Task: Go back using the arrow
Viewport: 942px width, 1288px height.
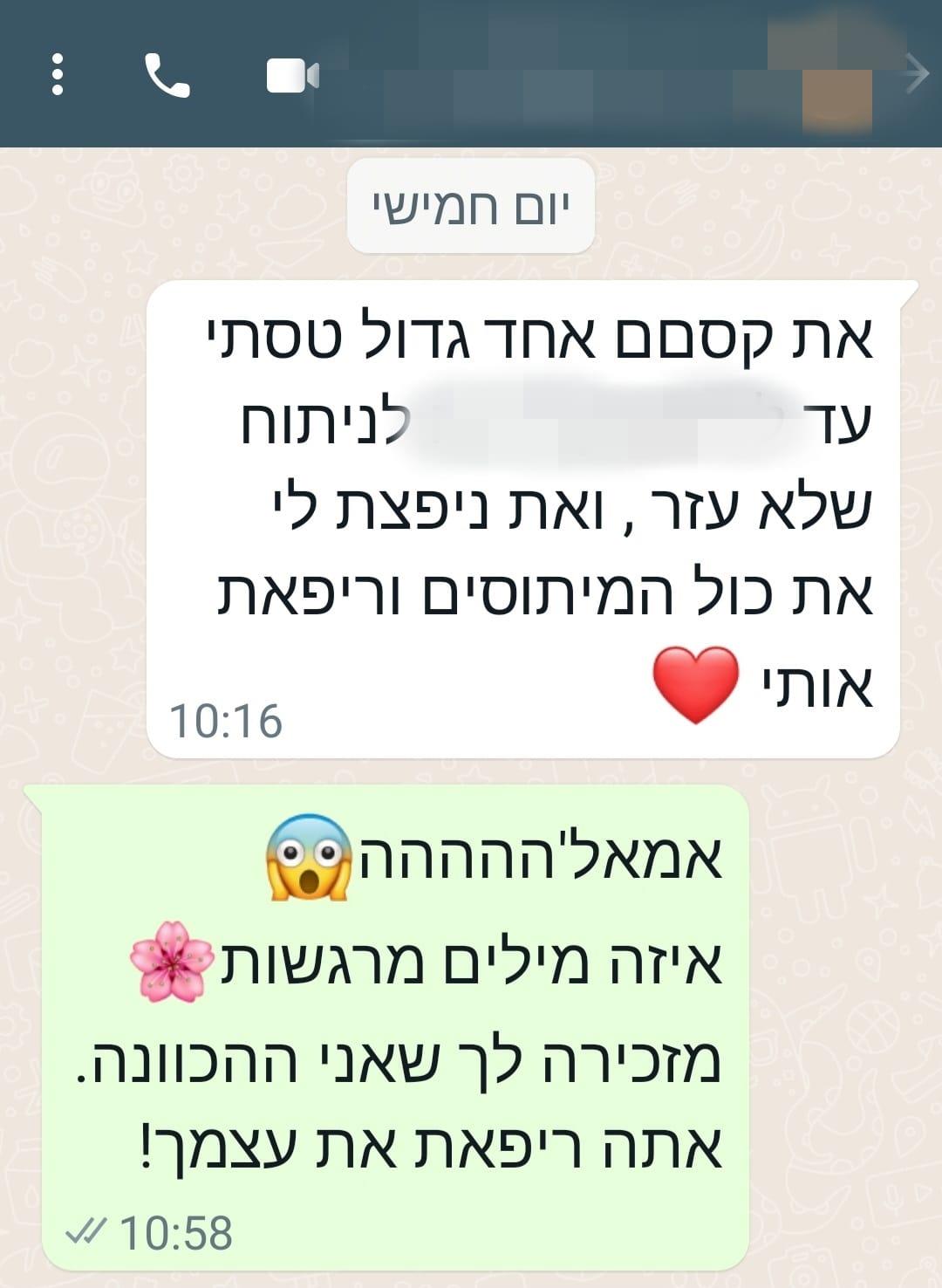Action: (916, 73)
